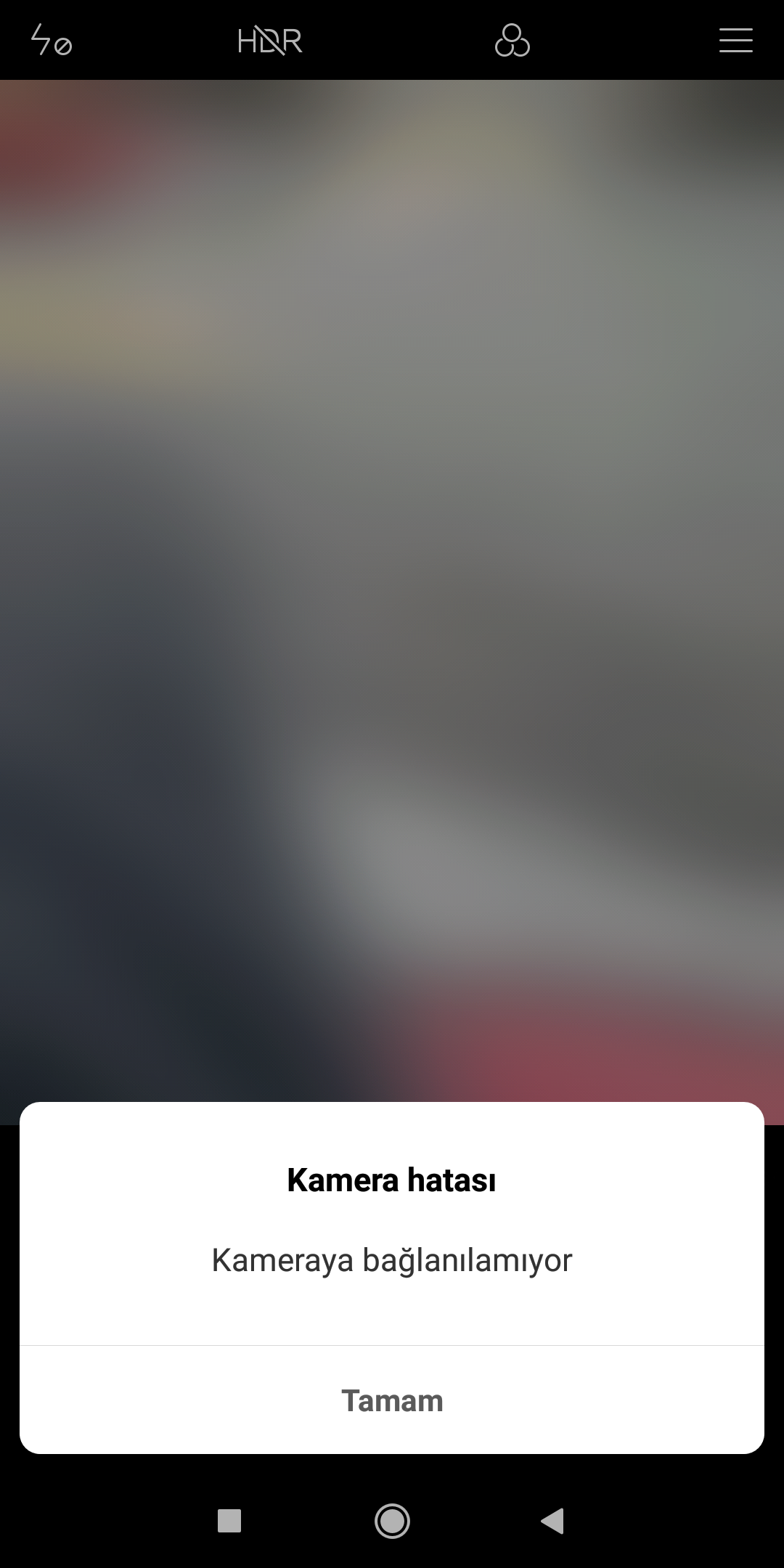Viewport: 784px width, 1568px height.
Task: Tap Tamam to dismiss camera error
Action: [x=392, y=1400]
